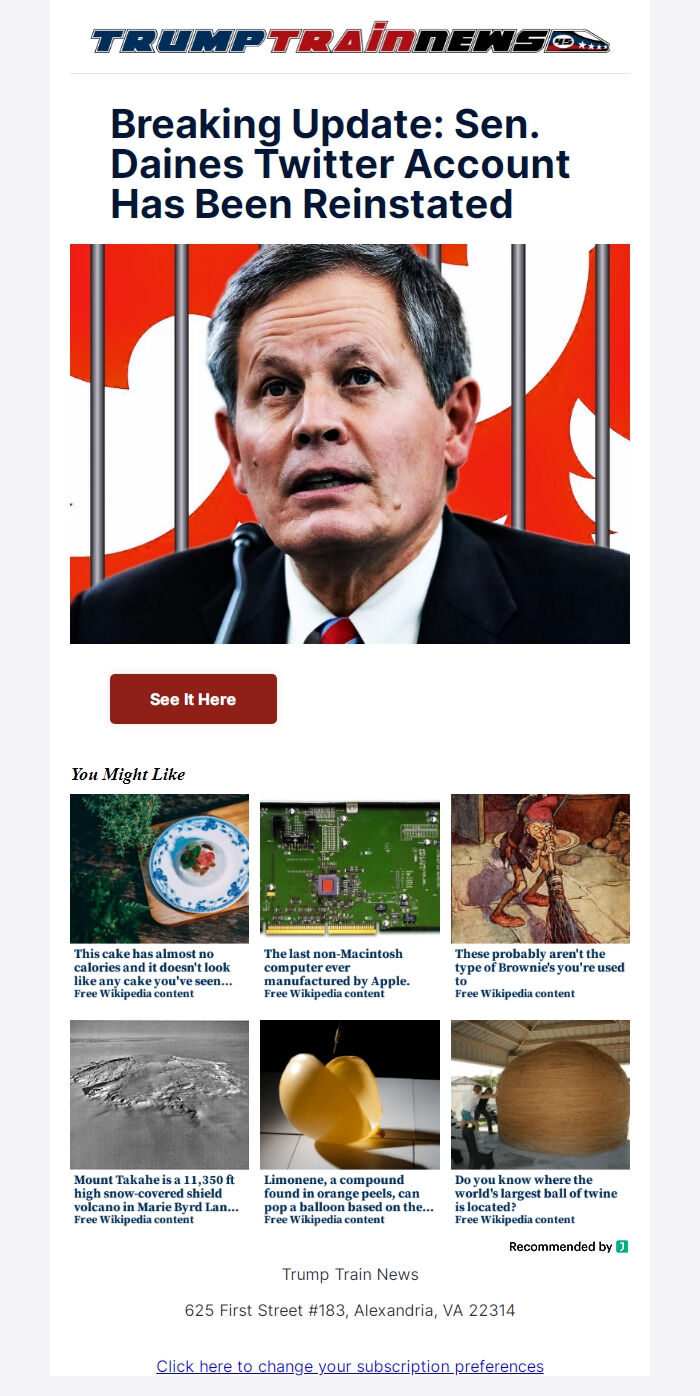This screenshot has width=700, height=1396.
Task: Change your subscription preferences
Action: click(350, 1366)
